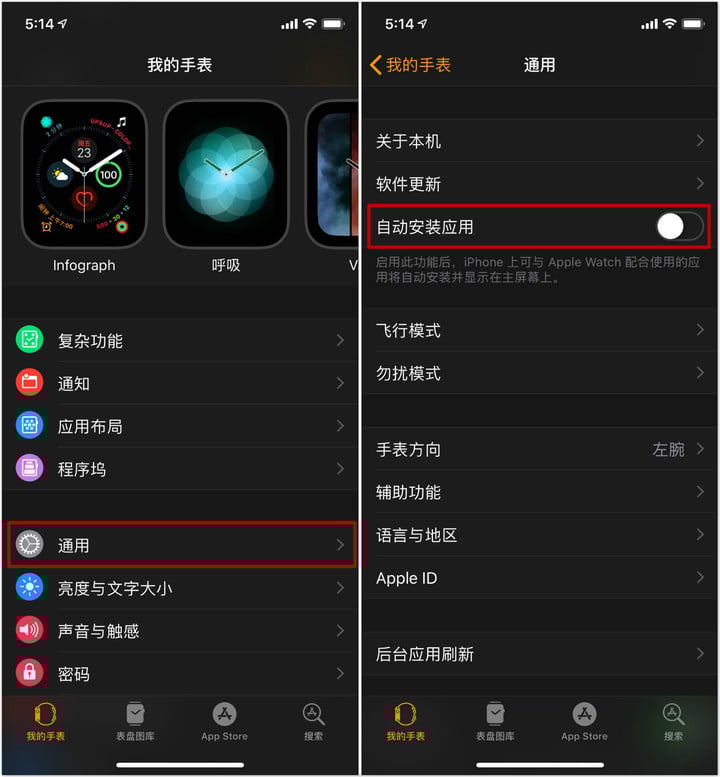Change 手表方向 from 左腕
The image size is (720, 777).
click(x=540, y=449)
